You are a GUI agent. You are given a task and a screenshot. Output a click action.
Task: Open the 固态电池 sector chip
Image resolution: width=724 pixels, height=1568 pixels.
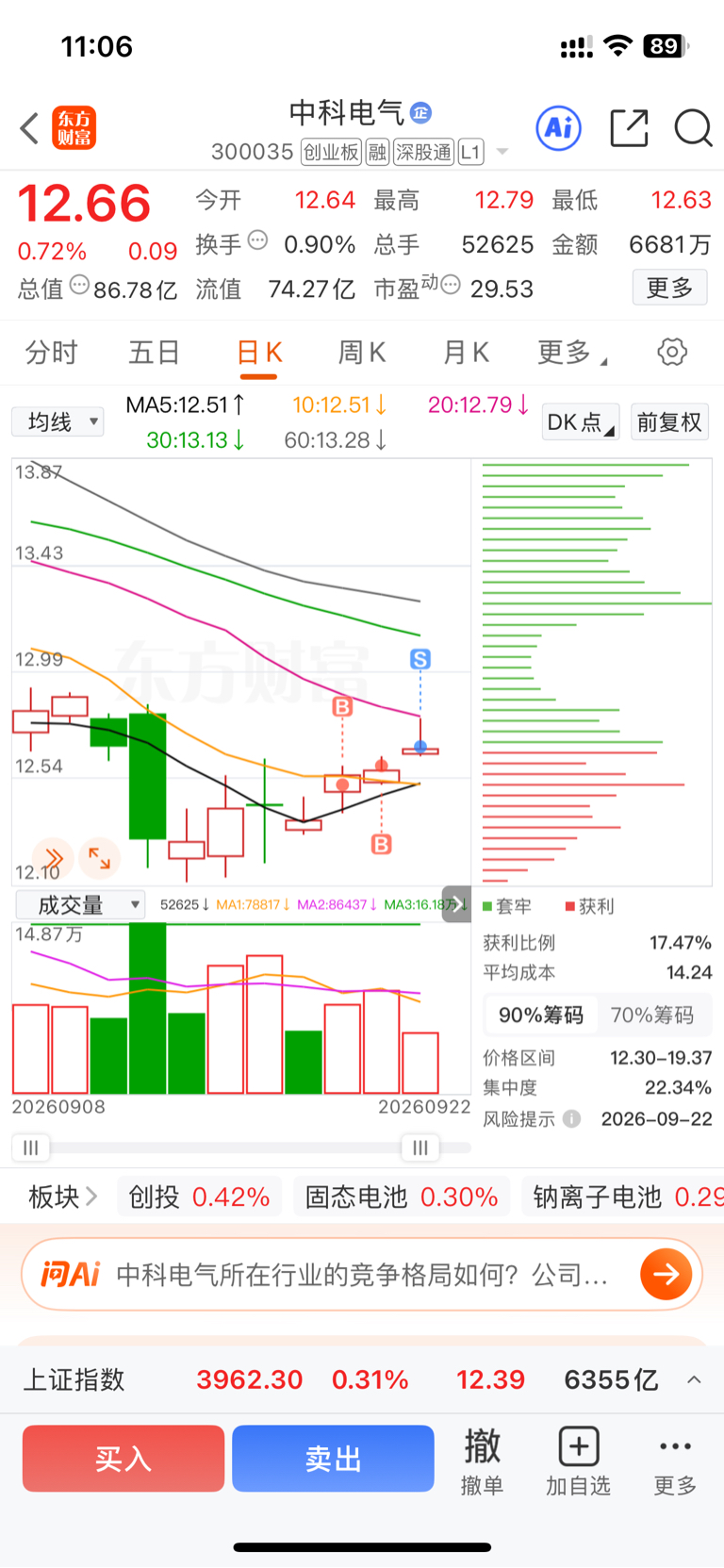tap(401, 1197)
